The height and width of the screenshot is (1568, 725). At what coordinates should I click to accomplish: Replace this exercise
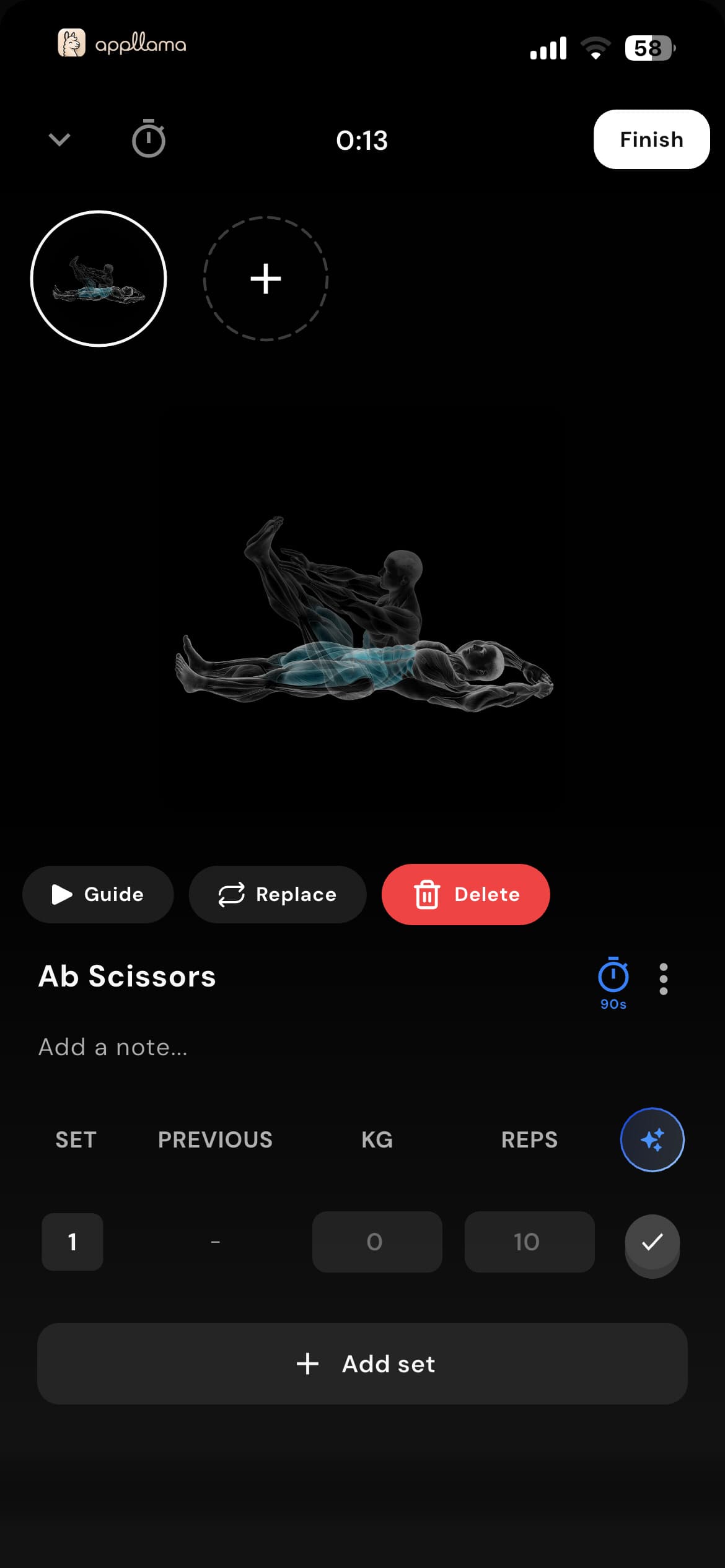(x=278, y=894)
